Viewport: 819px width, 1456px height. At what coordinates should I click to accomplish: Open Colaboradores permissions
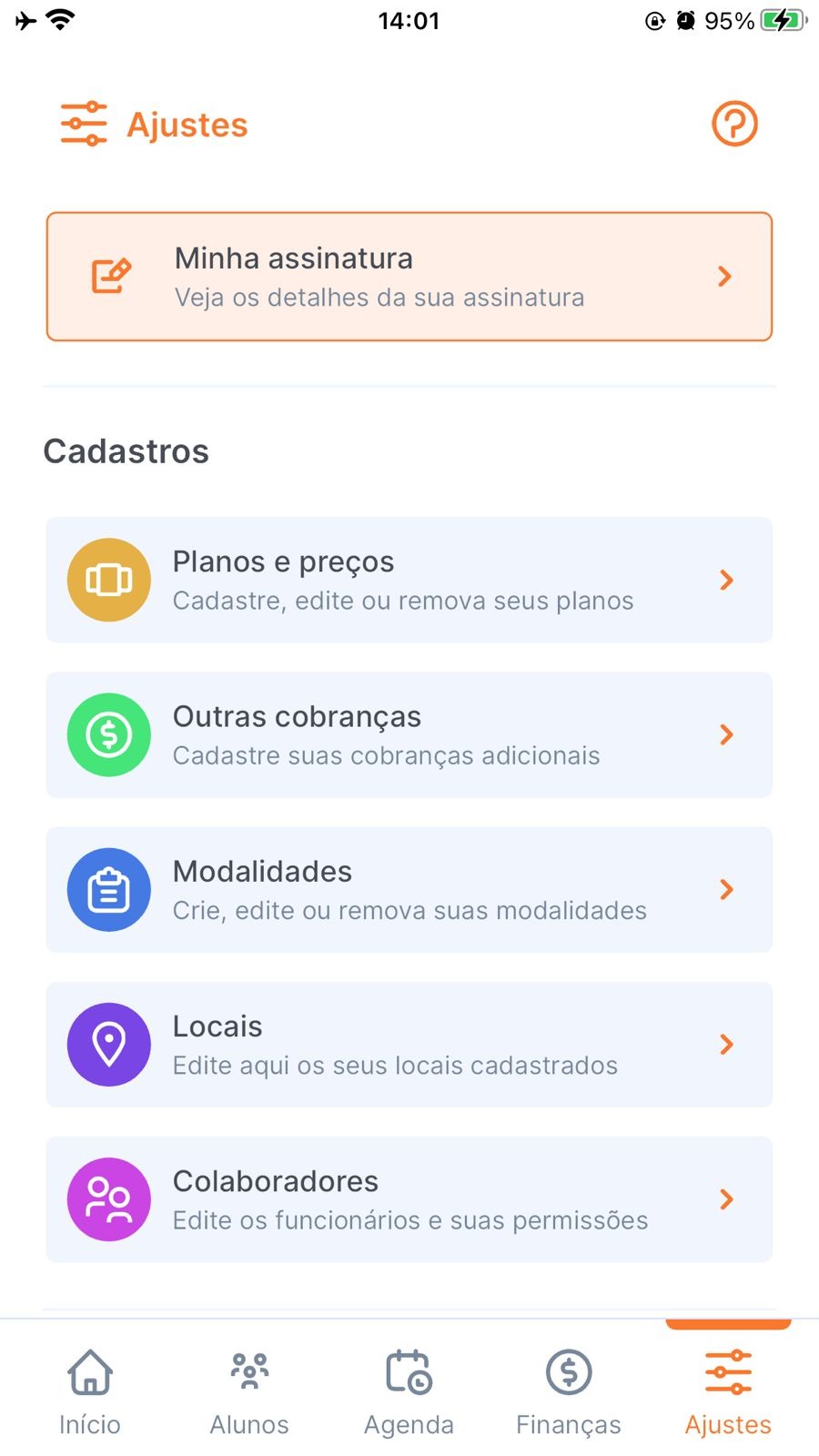tap(409, 1198)
